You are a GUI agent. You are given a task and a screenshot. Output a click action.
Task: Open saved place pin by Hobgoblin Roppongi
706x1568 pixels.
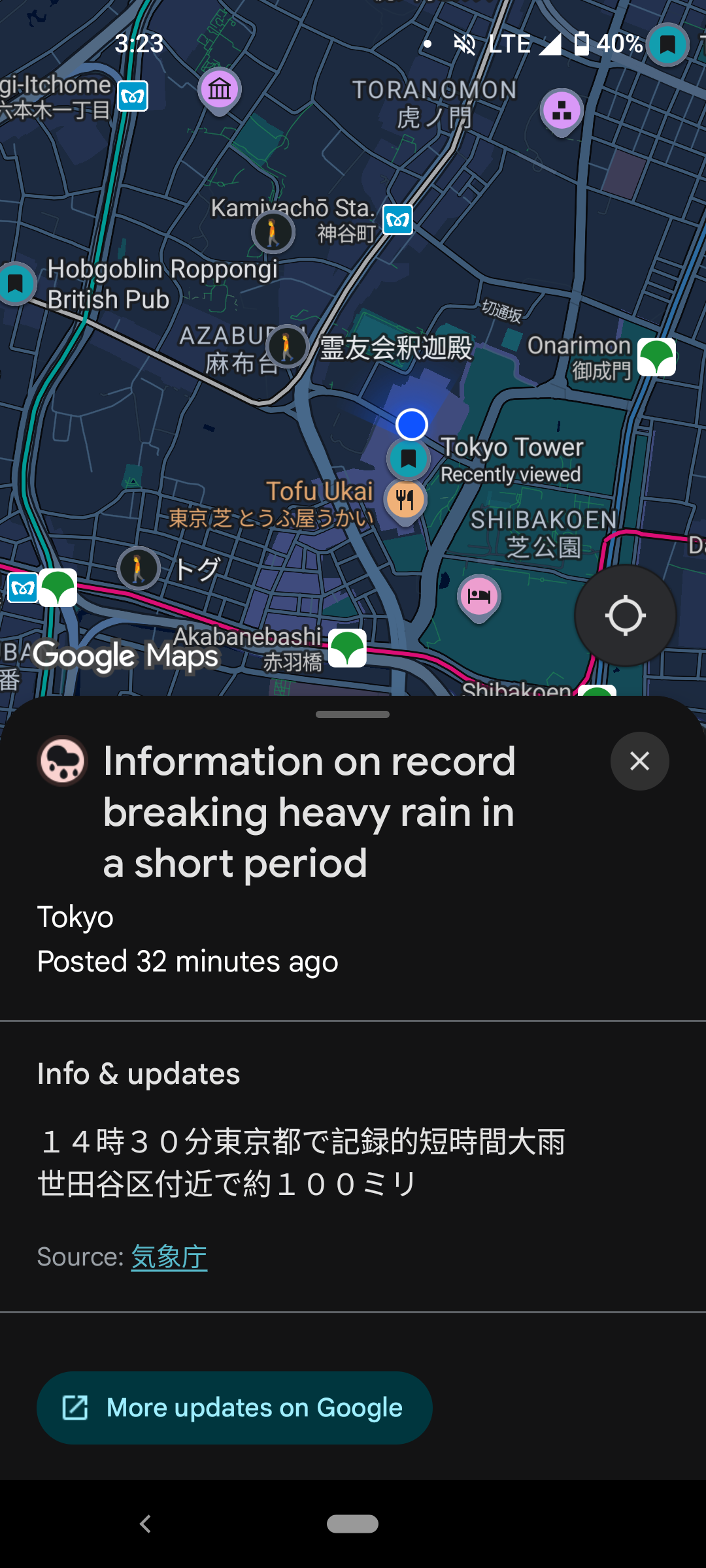point(16,284)
